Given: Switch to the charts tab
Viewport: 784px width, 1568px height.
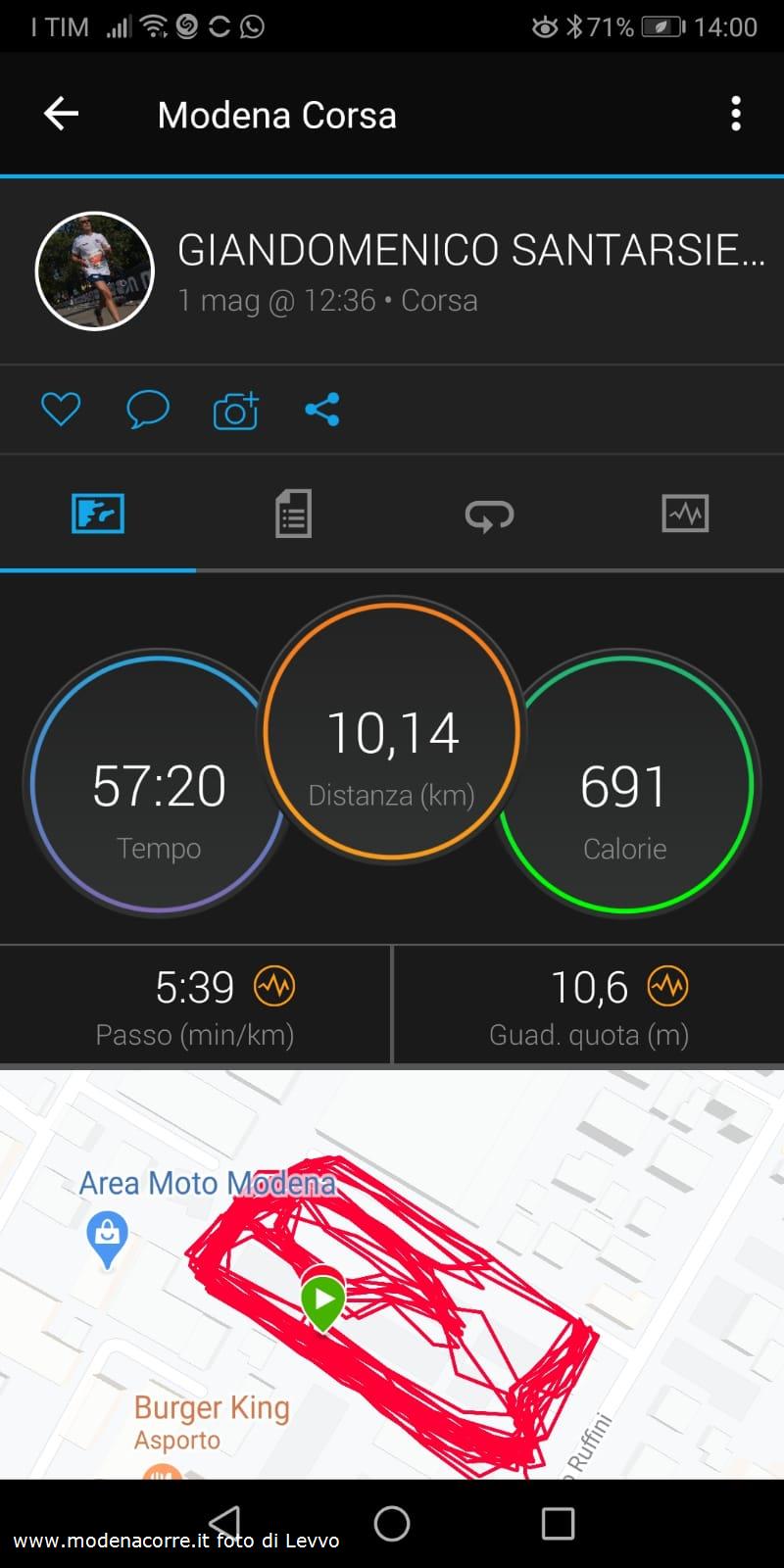Looking at the screenshot, I should click(x=685, y=514).
